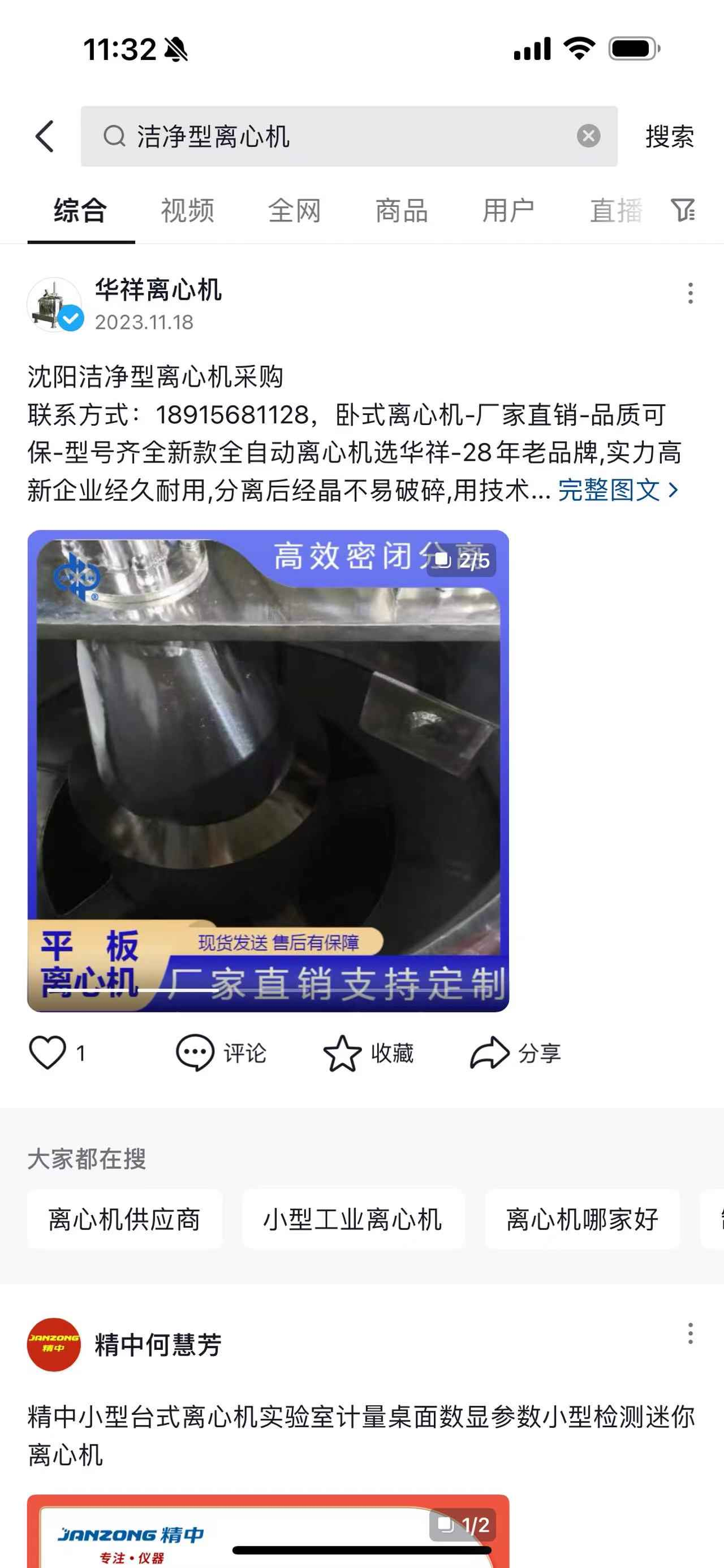Tap the 搜索 button
The height and width of the screenshot is (1568, 724).
click(669, 136)
